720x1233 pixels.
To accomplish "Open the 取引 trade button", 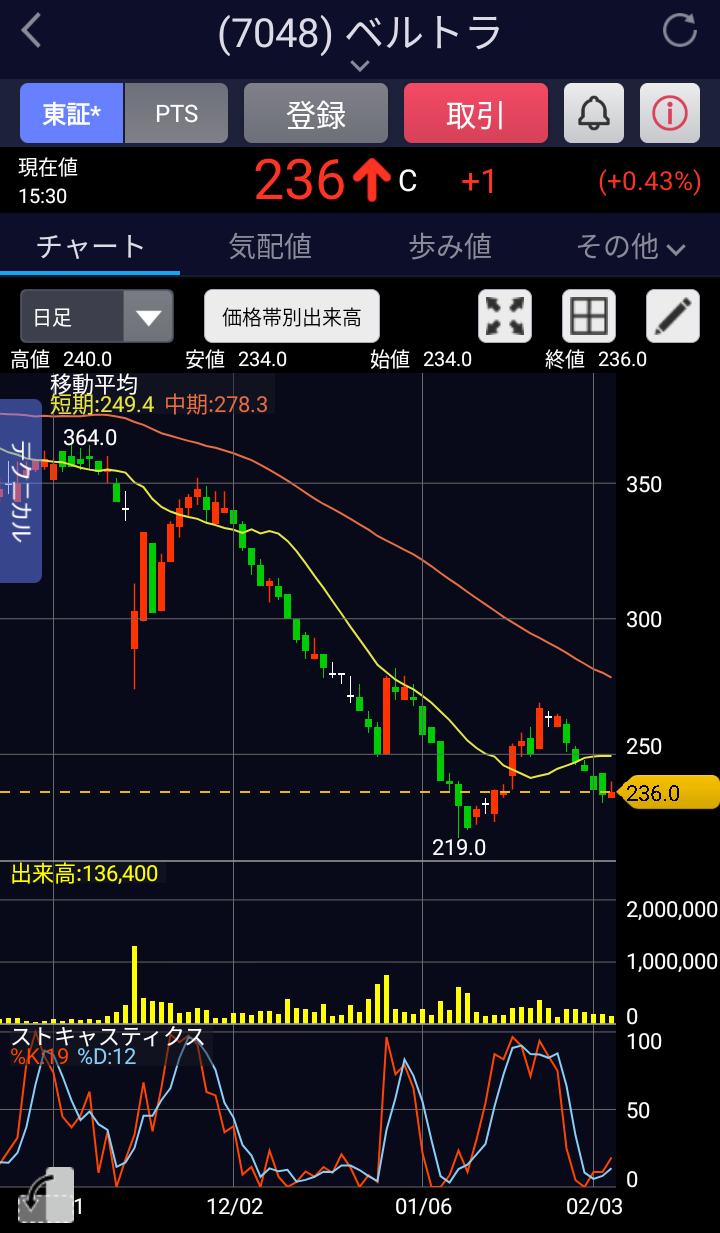I will 476,114.
